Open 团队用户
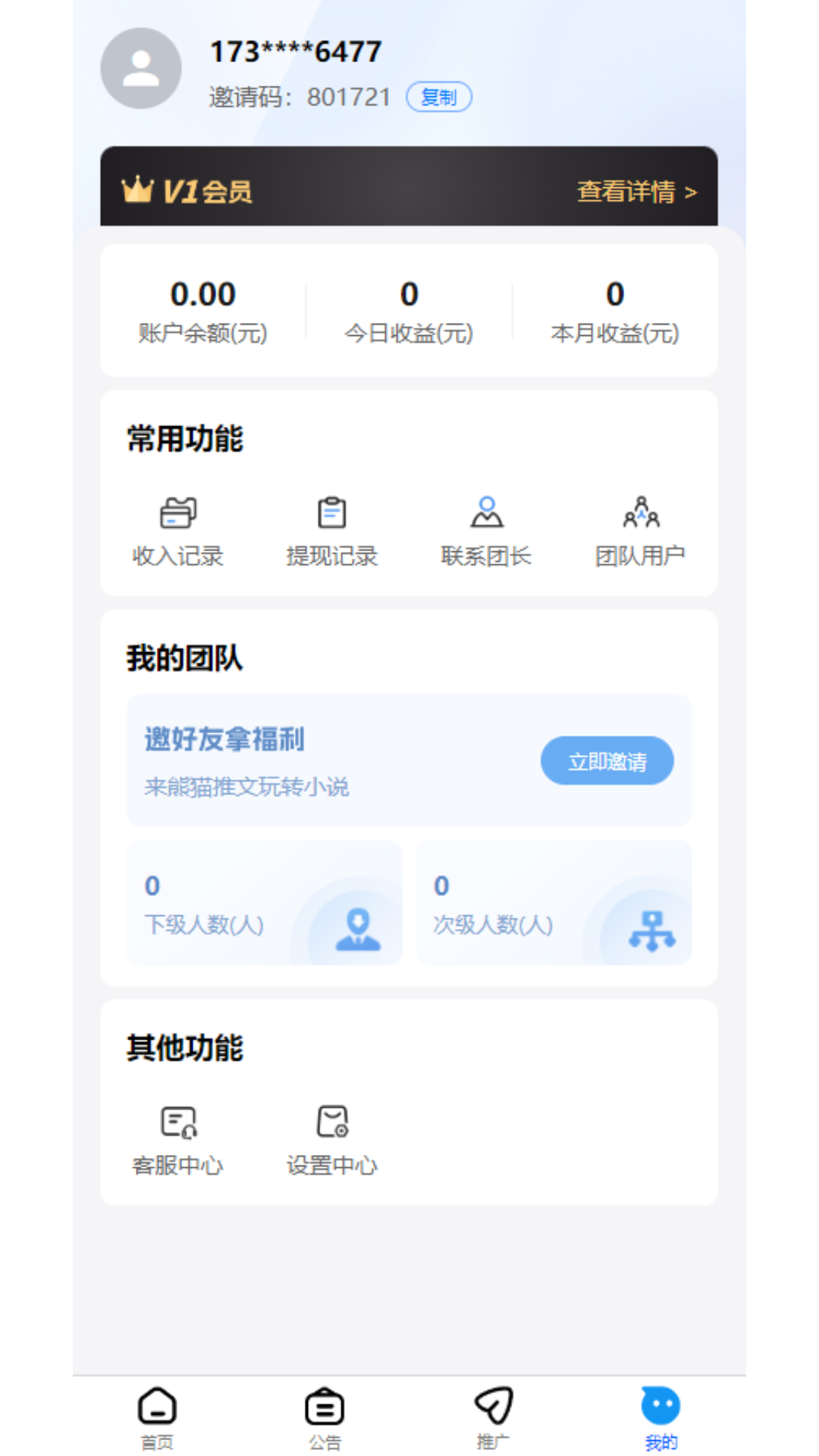The width and height of the screenshot is (819, 1456). click(x=641, y=532)
